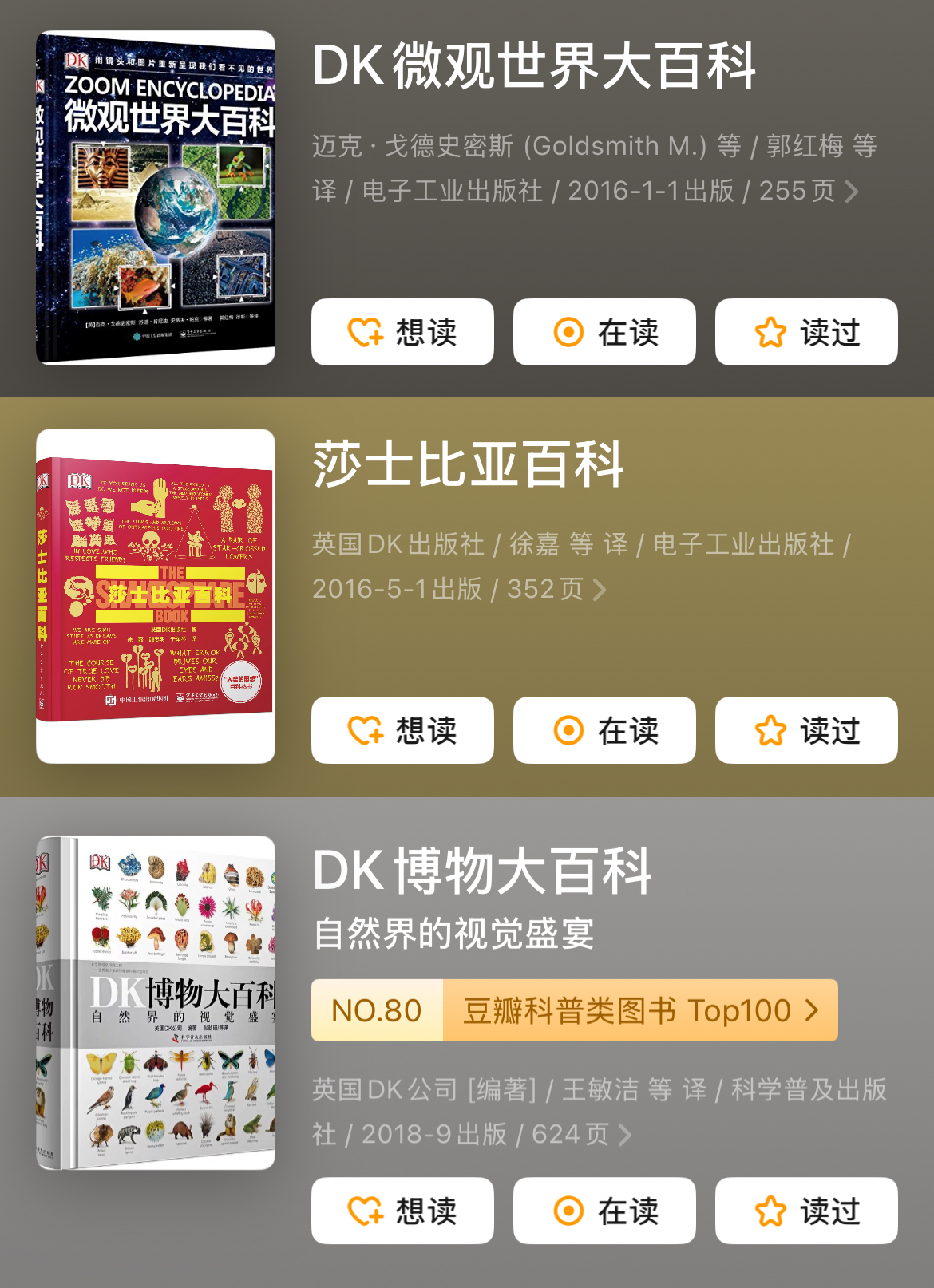
Task: Open DK博物大百科 book cover
Action: (x=156, y=1002)
